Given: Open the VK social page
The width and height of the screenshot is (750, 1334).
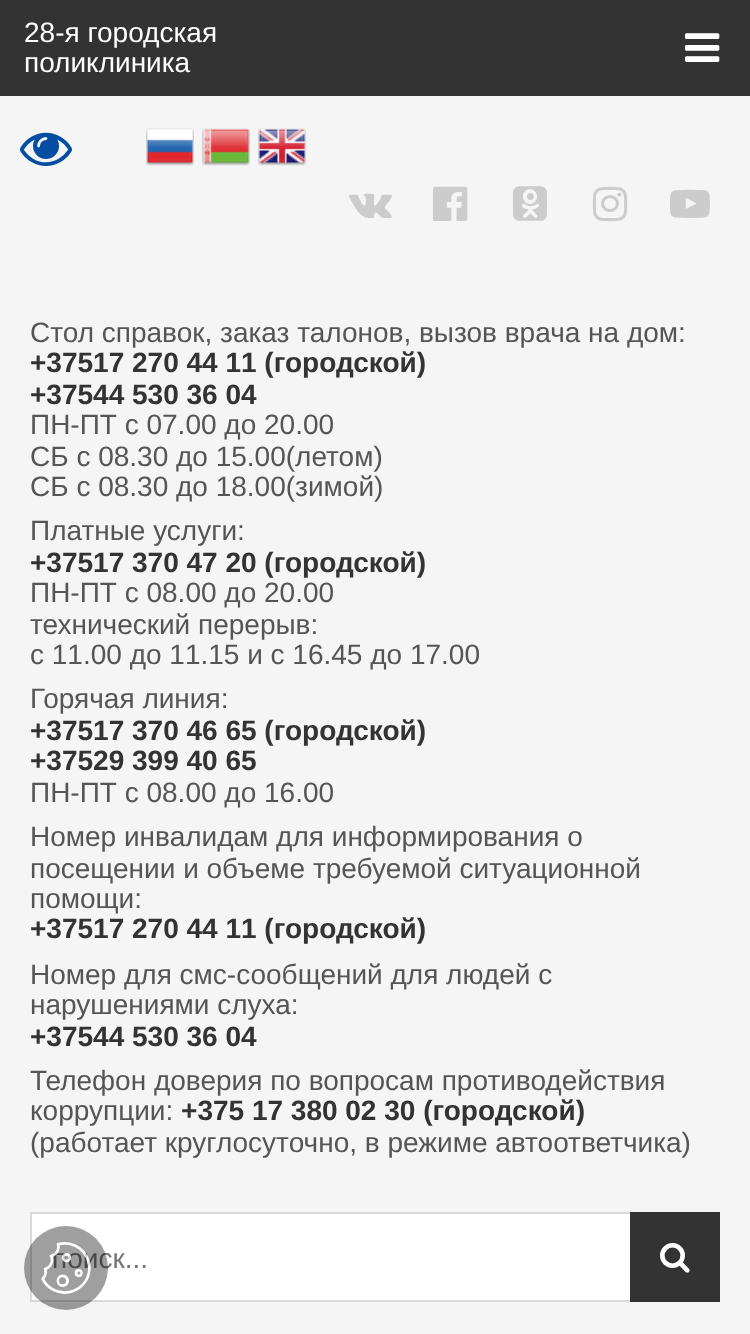Looking at the screenshot, I should (x=370, y=204).
